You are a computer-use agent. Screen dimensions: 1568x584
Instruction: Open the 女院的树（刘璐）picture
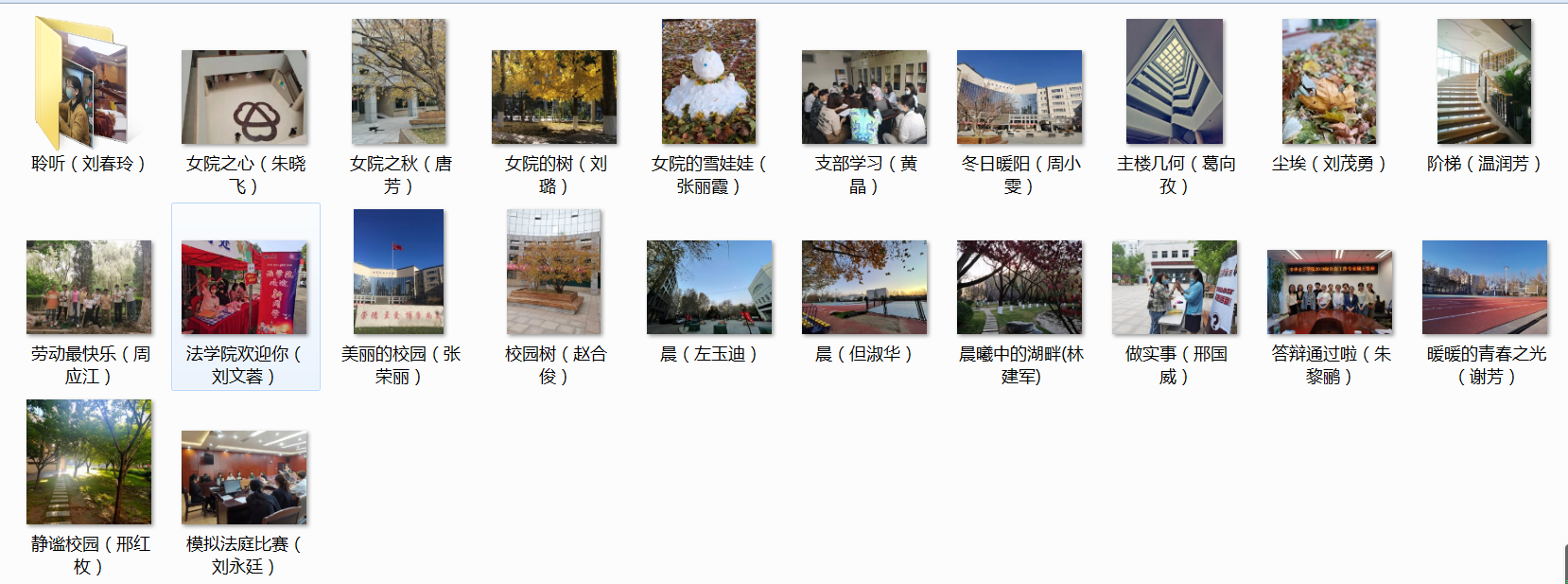[x=554, y=97]
